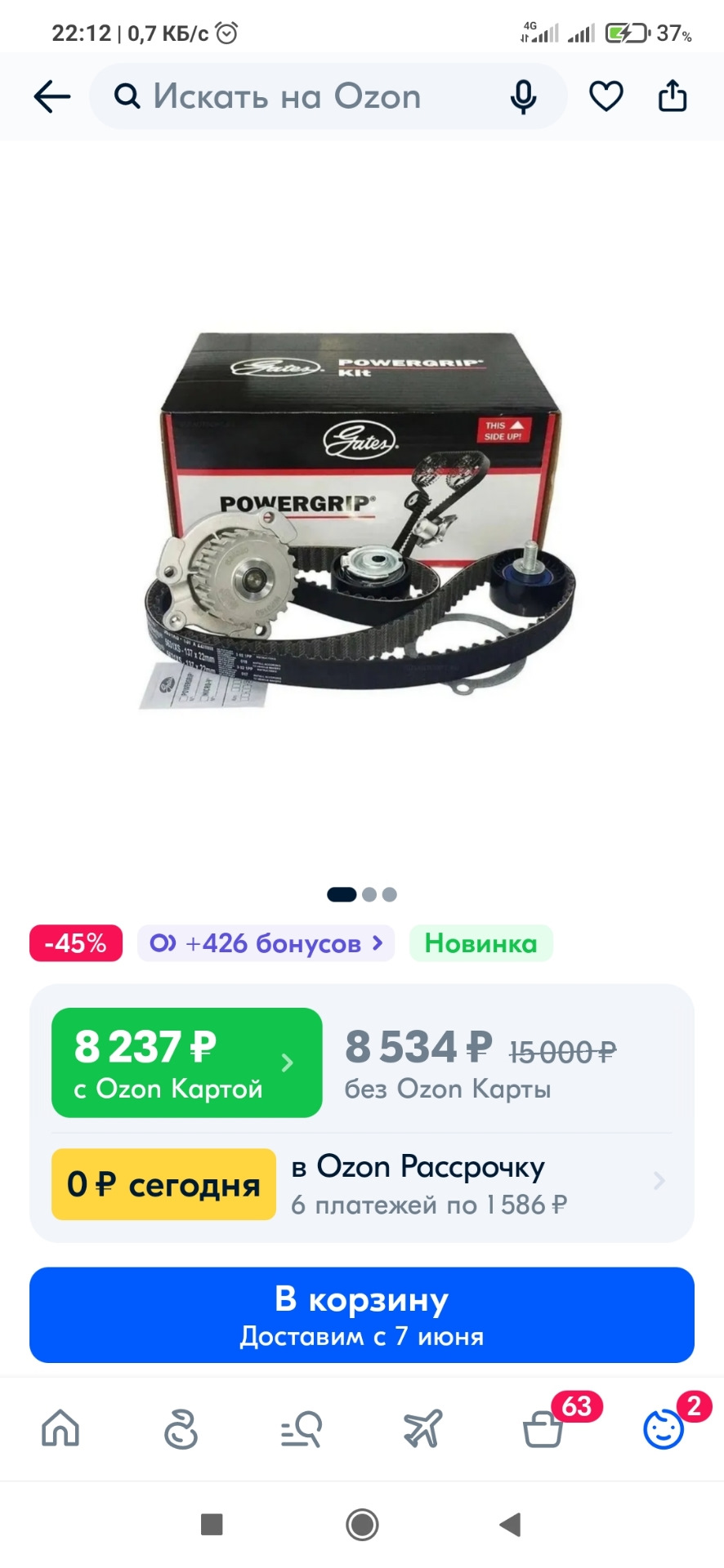Add the item with В корзину

361,1315
